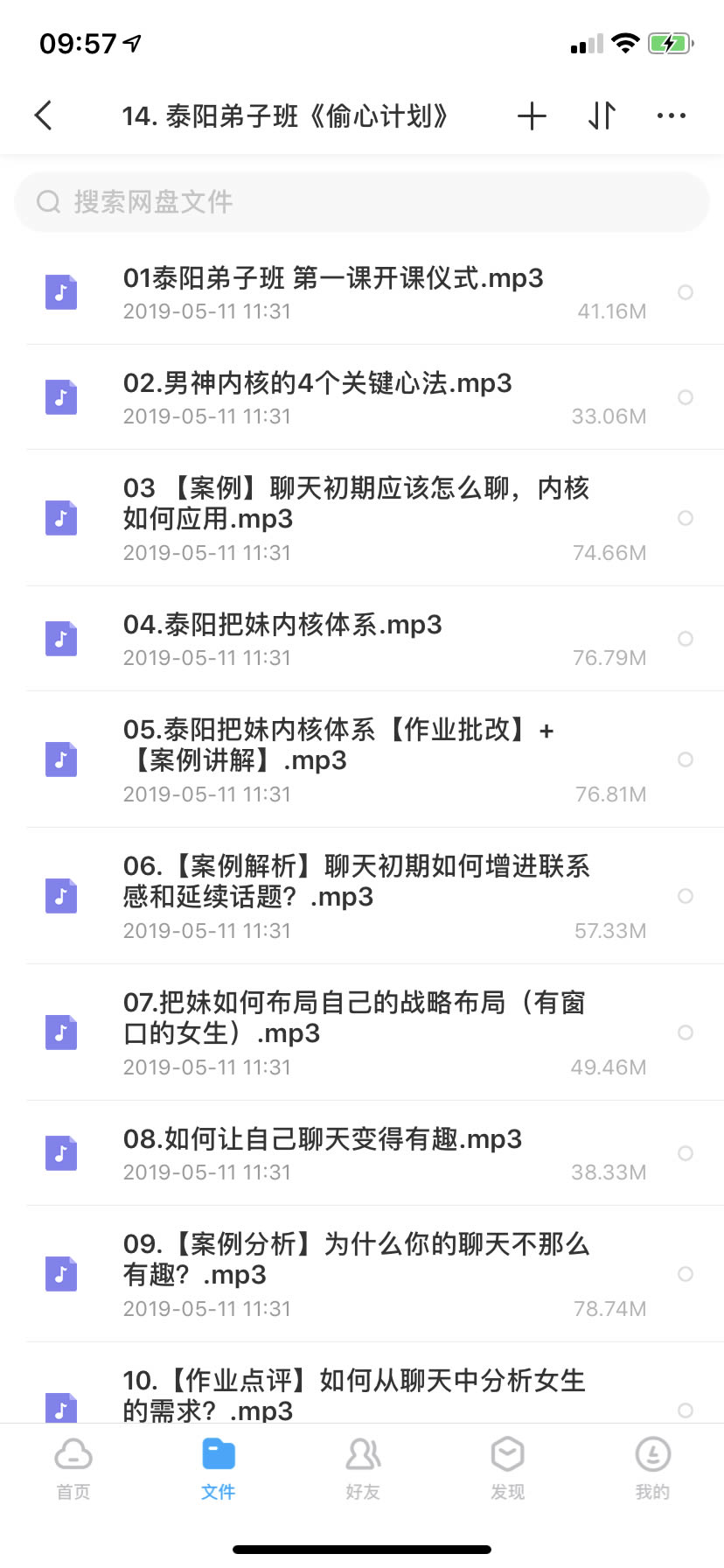Switch to the 首页 tab
This screenshot has height=1568, width=724.
pyautogui.click(x=73, y=1468)
